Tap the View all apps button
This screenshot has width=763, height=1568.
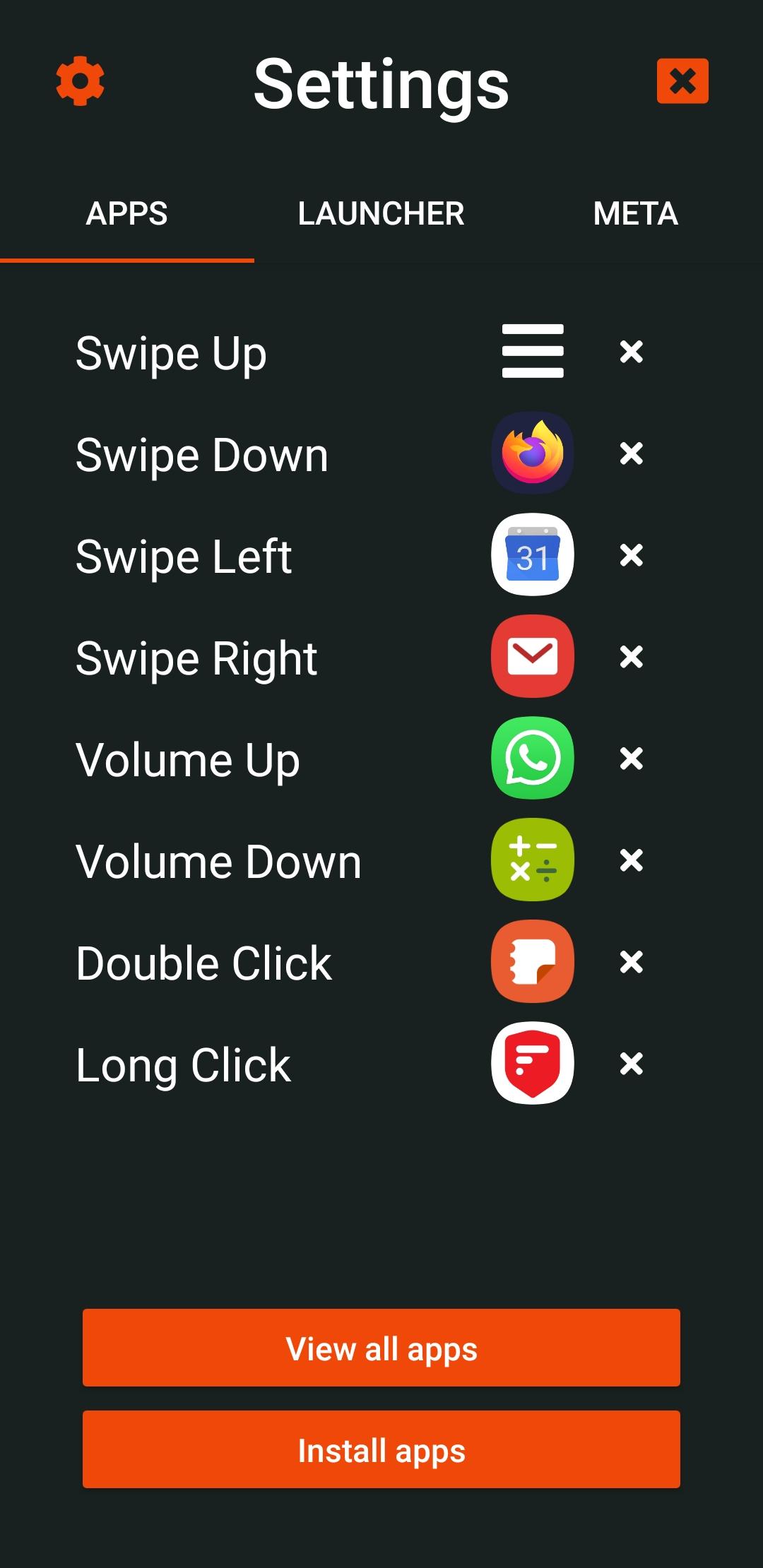click(x=381, y=1348)
